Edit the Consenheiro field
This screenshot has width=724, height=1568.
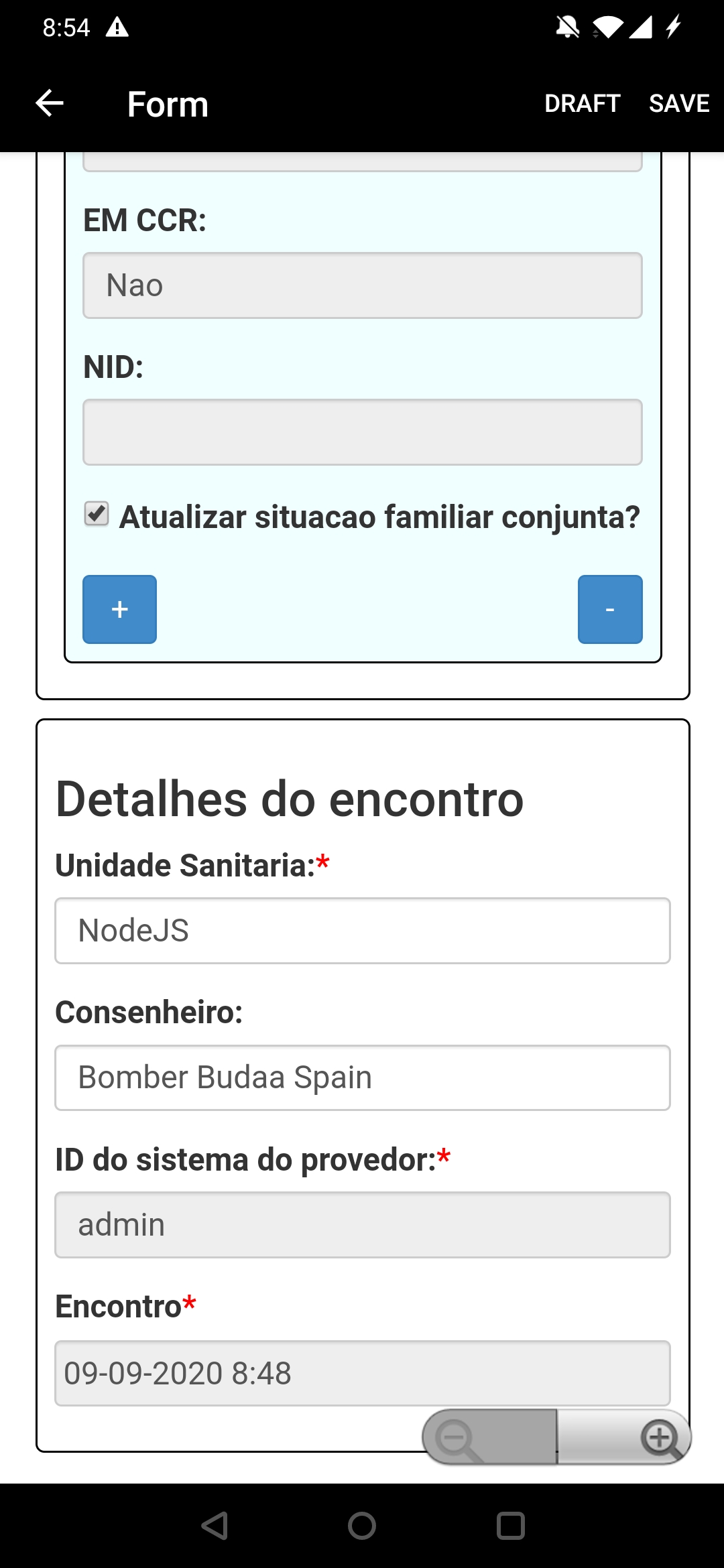click(363, 1077)
